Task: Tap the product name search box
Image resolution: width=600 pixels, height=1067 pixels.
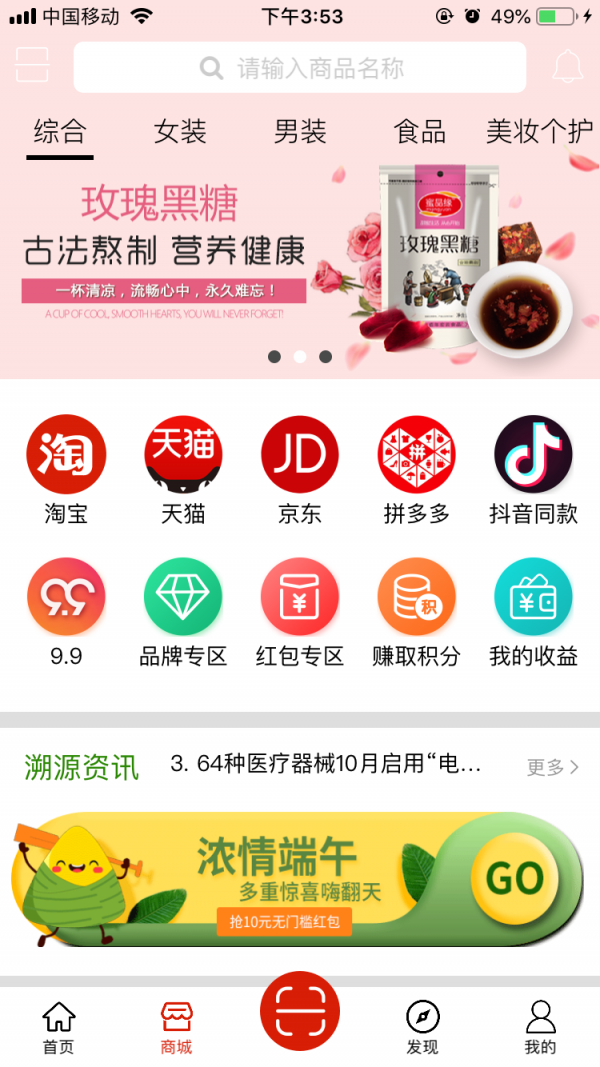Action: coord(300,68)
